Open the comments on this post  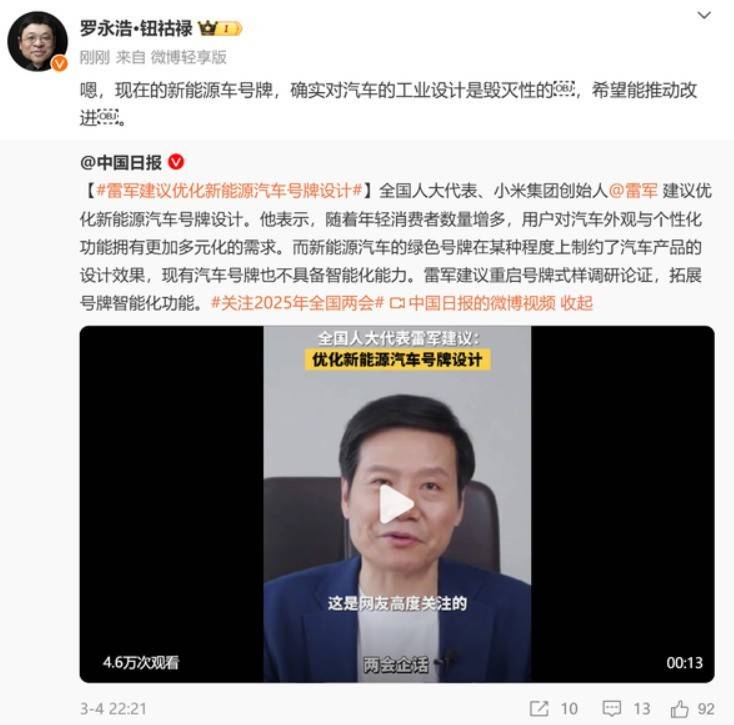click(627, 708)
